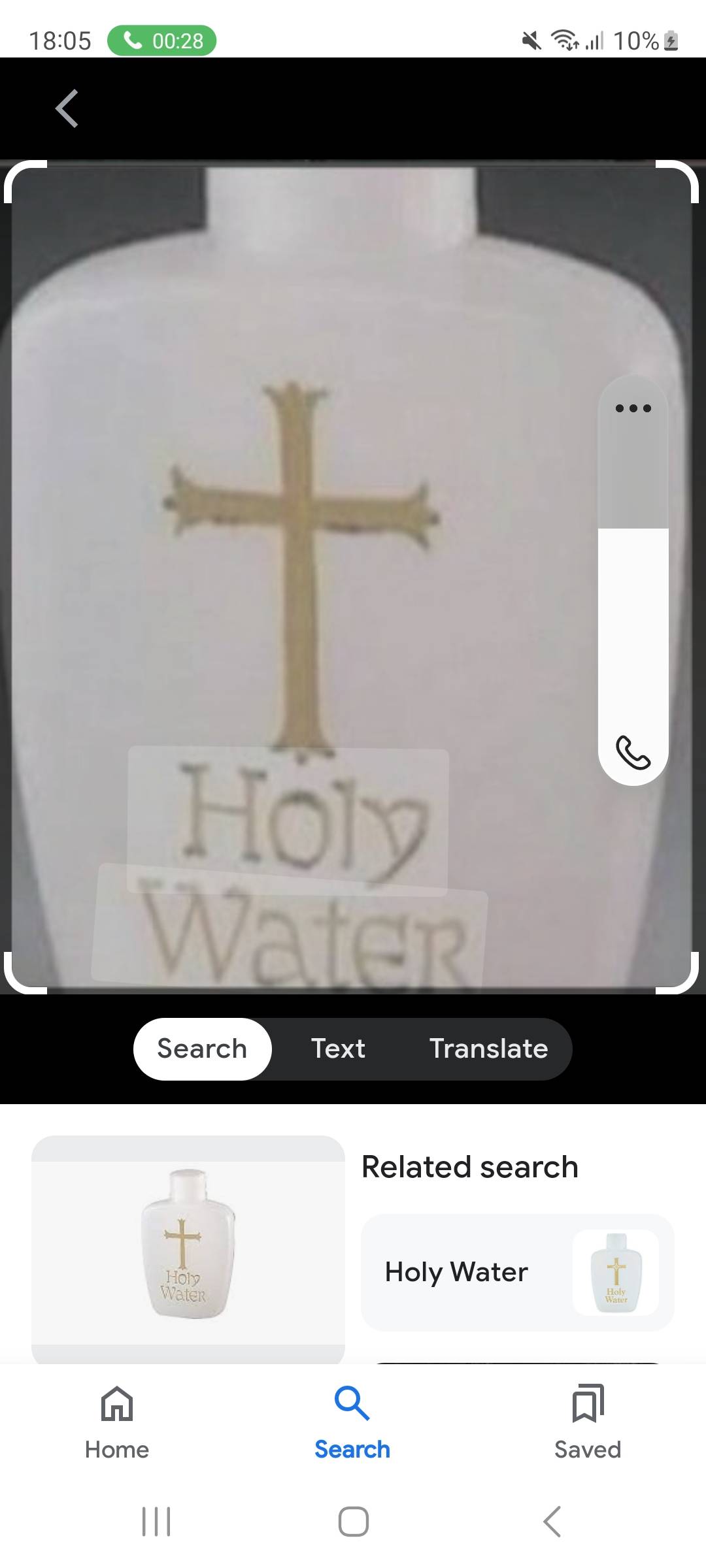Image resolution: width=706 pixels, height=1568 pixels.
Task: Go back using the top arrow
Action: (x=67, y=108)
